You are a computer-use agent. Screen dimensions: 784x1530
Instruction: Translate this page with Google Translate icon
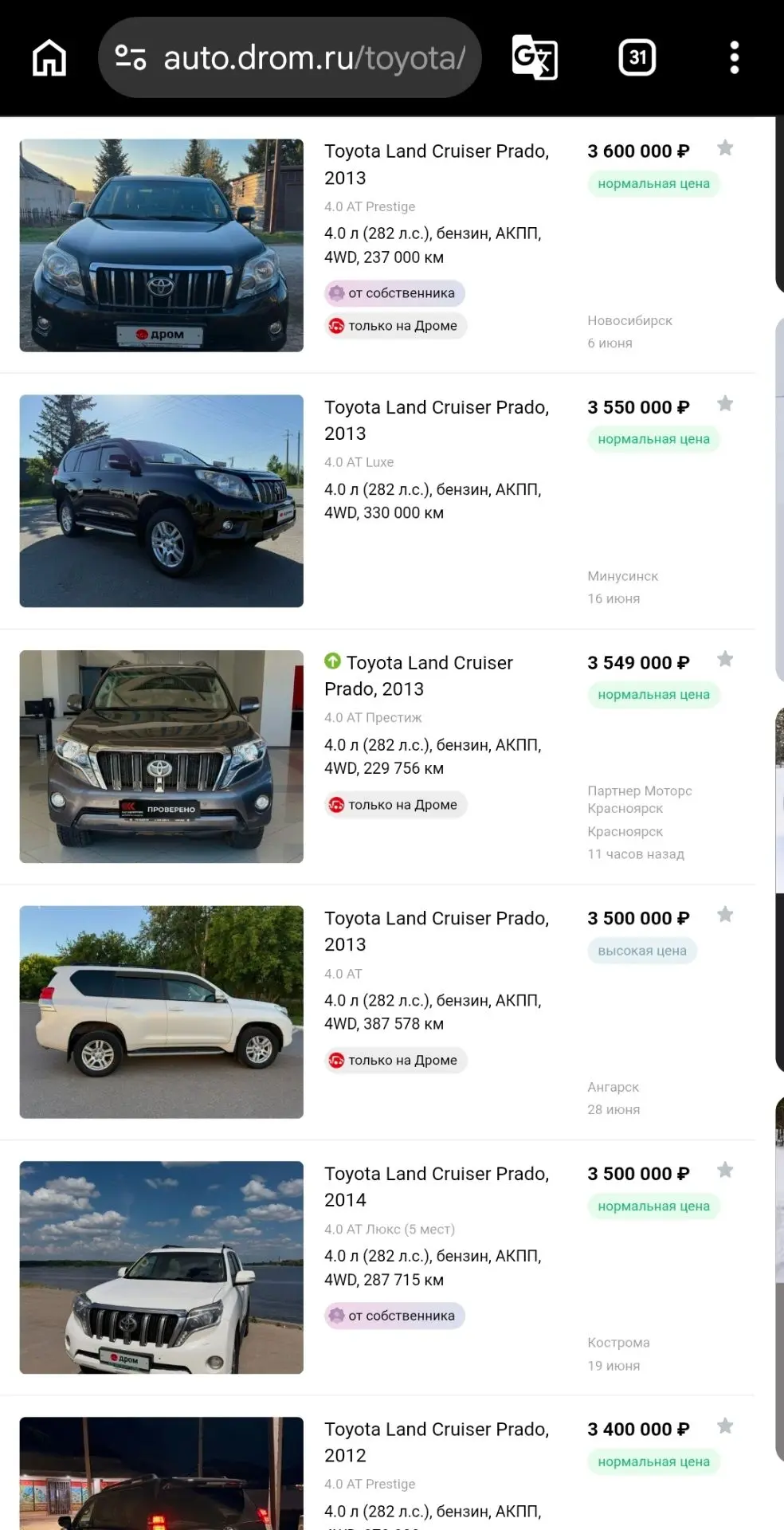(x=535, y=57)
